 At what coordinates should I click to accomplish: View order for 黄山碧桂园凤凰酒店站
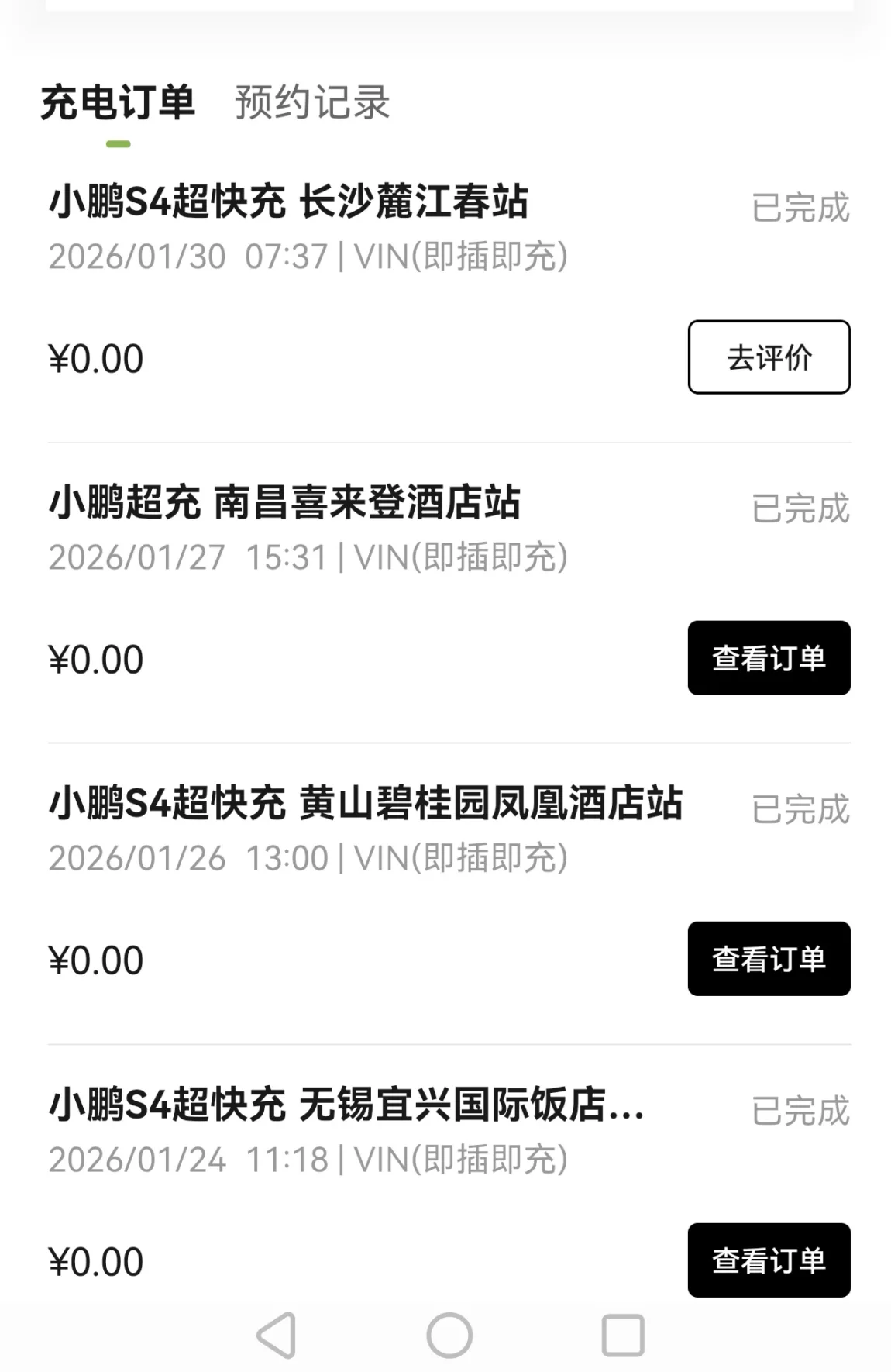click(768, 959)
